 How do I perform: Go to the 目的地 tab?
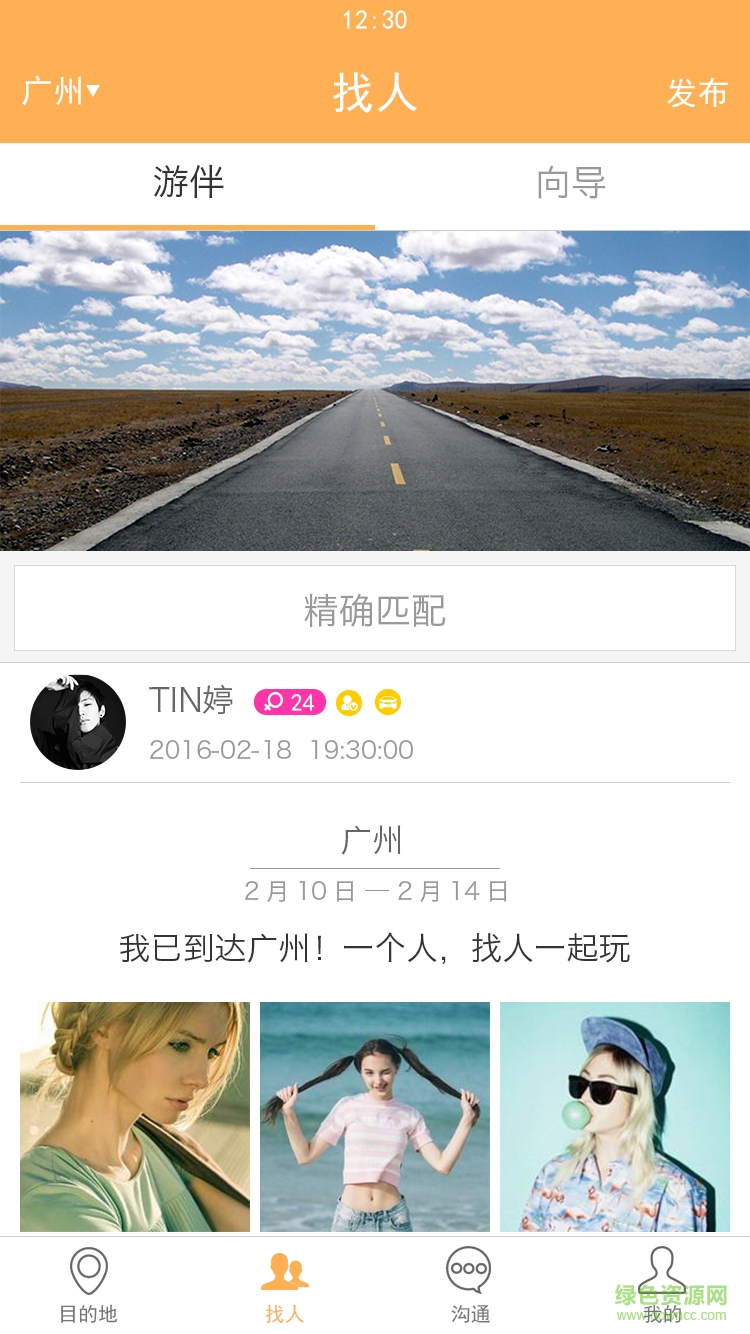pyautogui.click(x=89, y=1286)
